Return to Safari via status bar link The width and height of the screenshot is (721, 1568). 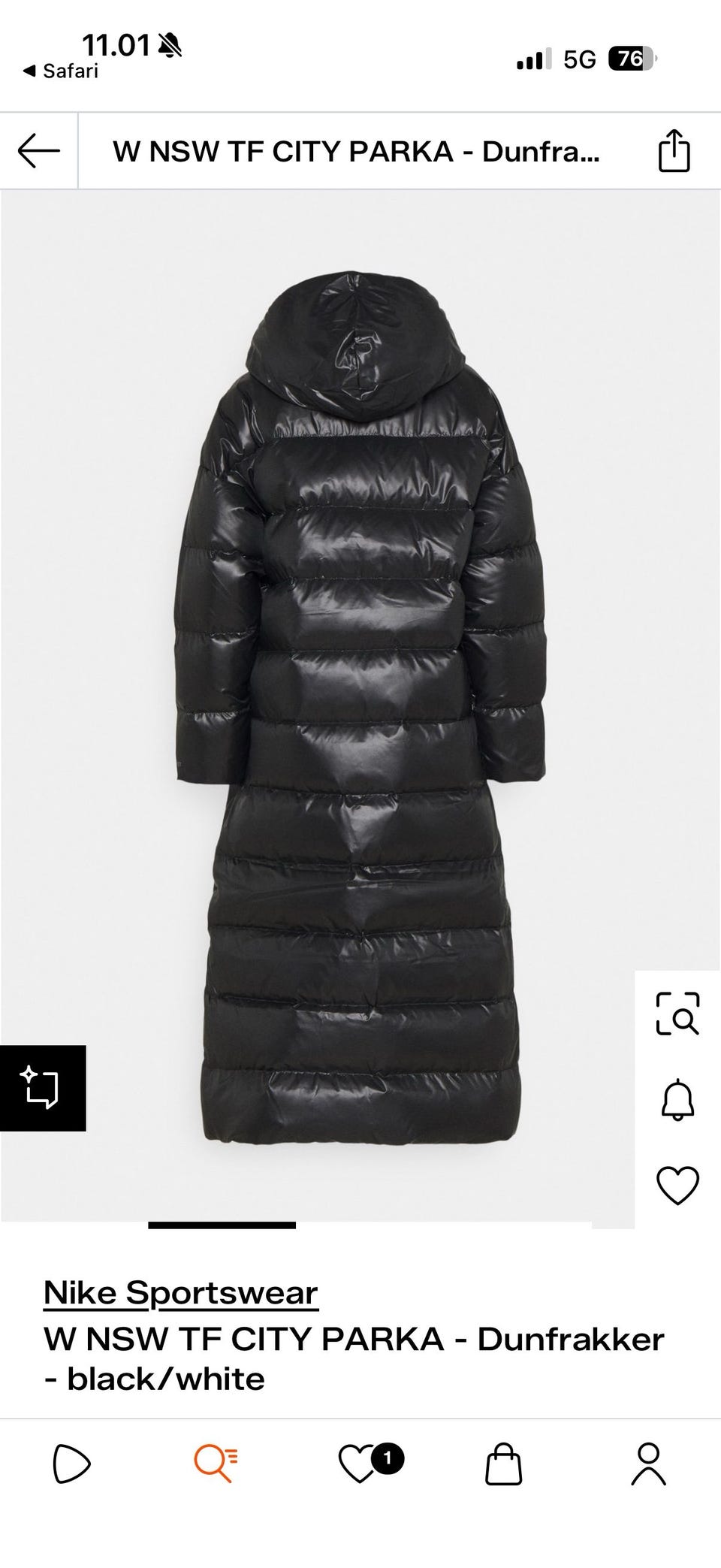click(61, 71)
